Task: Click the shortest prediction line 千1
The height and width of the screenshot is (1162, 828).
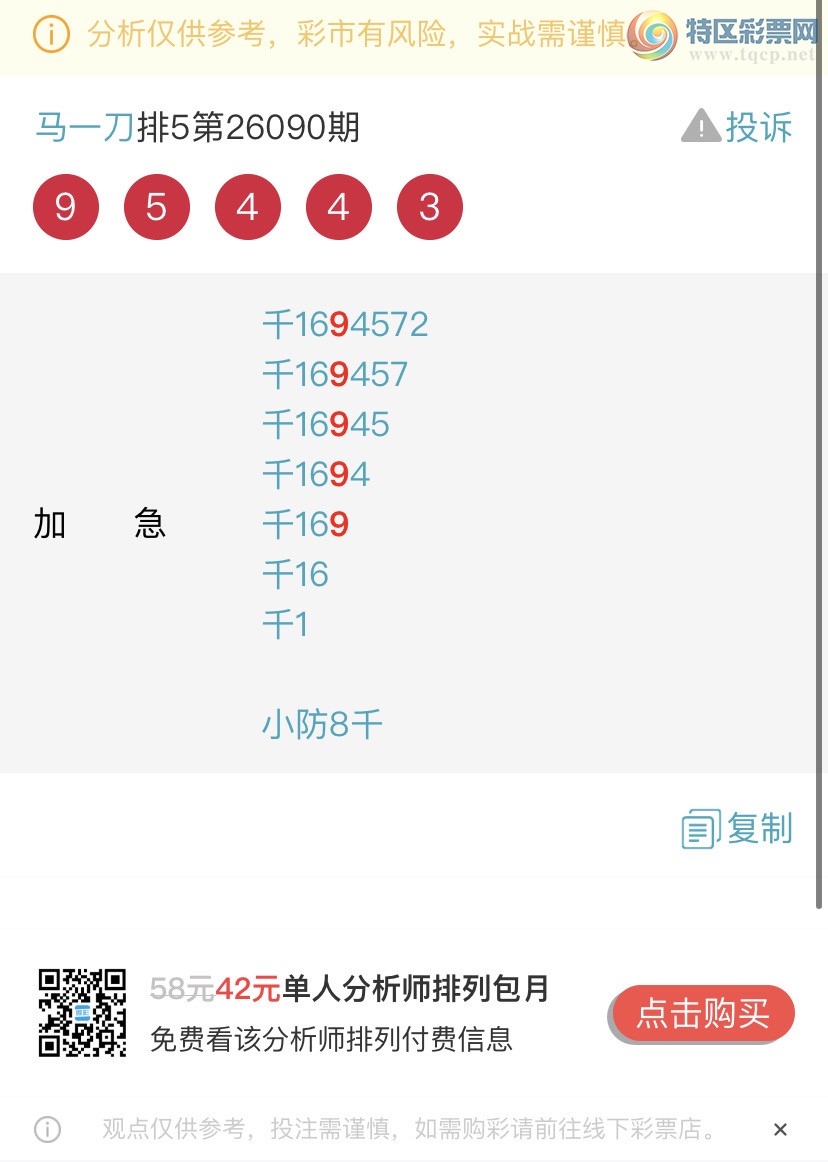Action: [283, 623]
